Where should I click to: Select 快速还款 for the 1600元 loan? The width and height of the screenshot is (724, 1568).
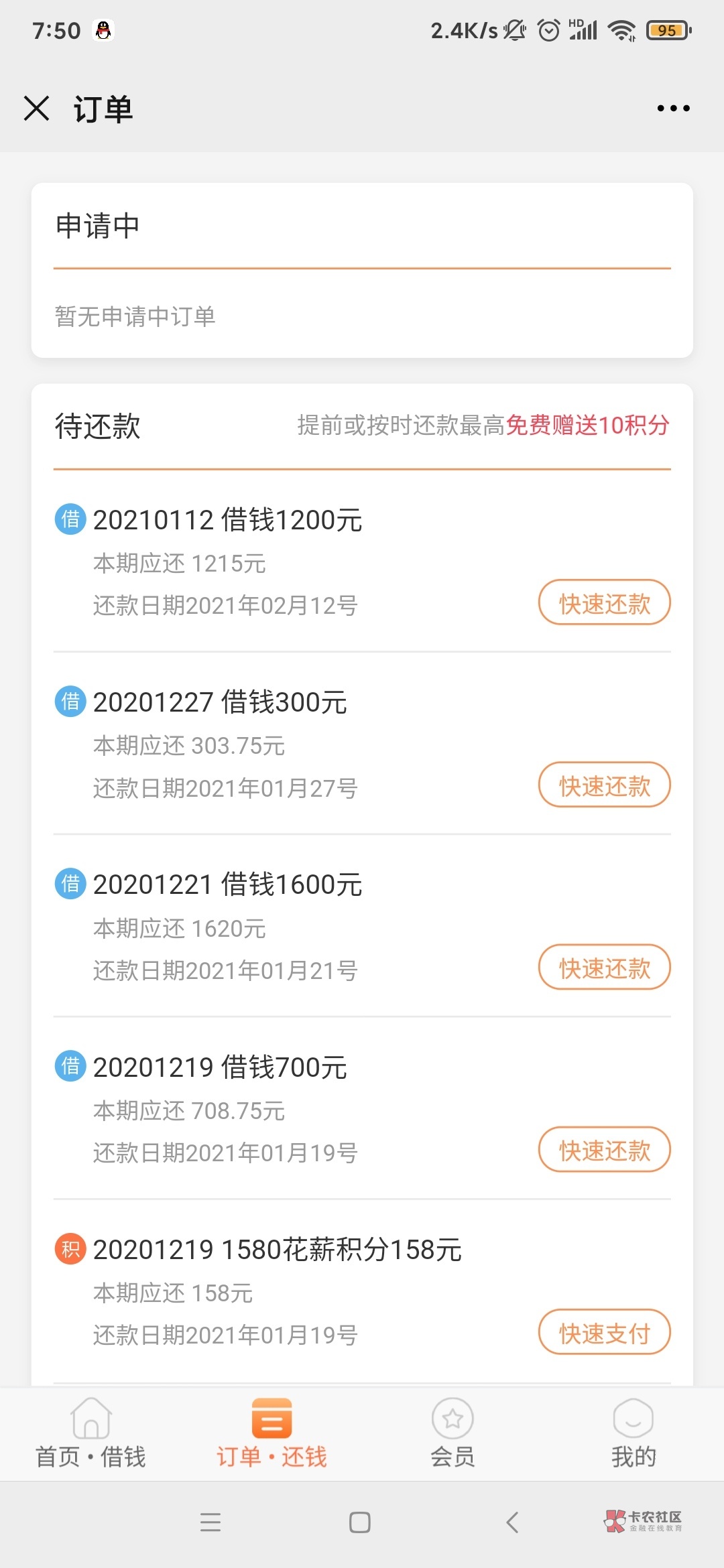click(604, 968)
